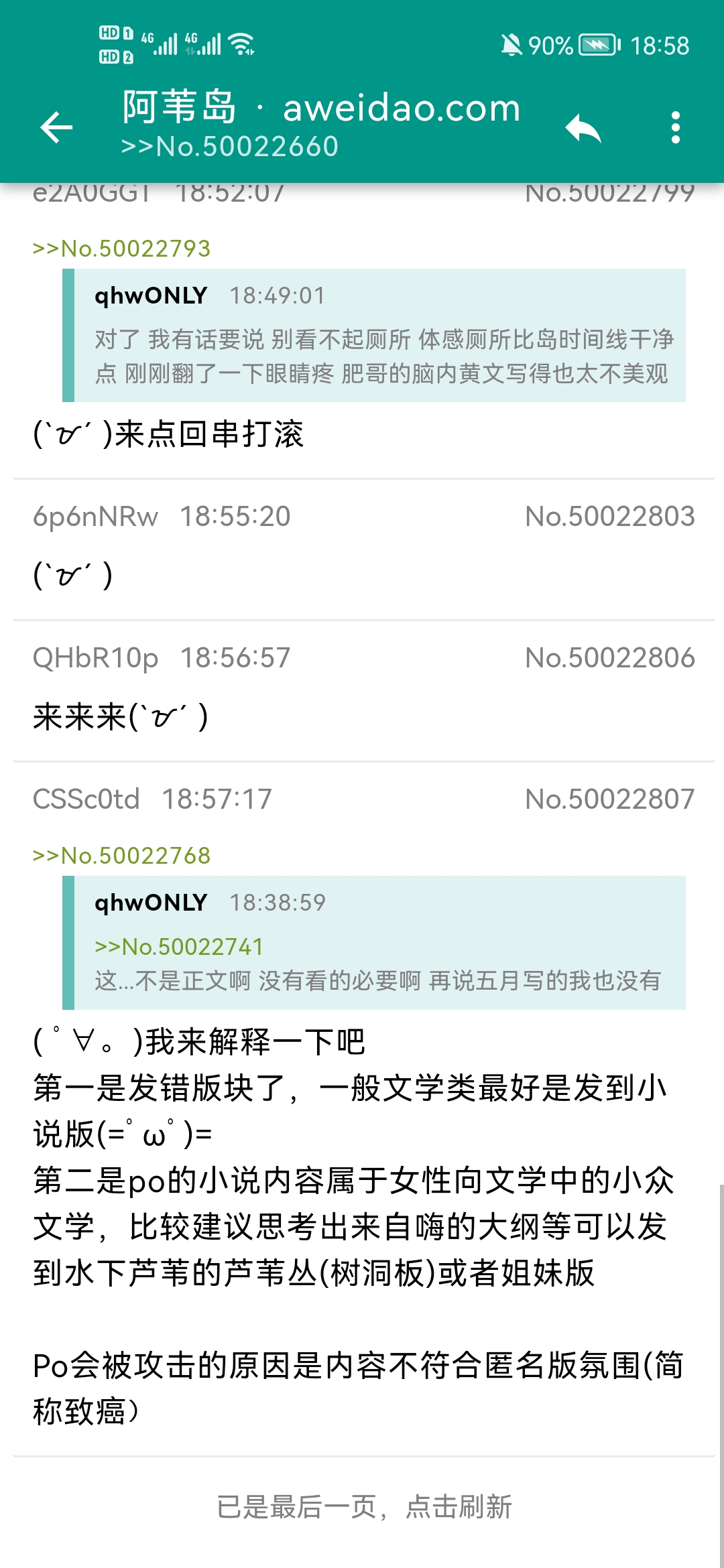Follow the >>No.50022741 link in quote
The width and height of the screenshot is (724, 1568).
coord(179,947)
